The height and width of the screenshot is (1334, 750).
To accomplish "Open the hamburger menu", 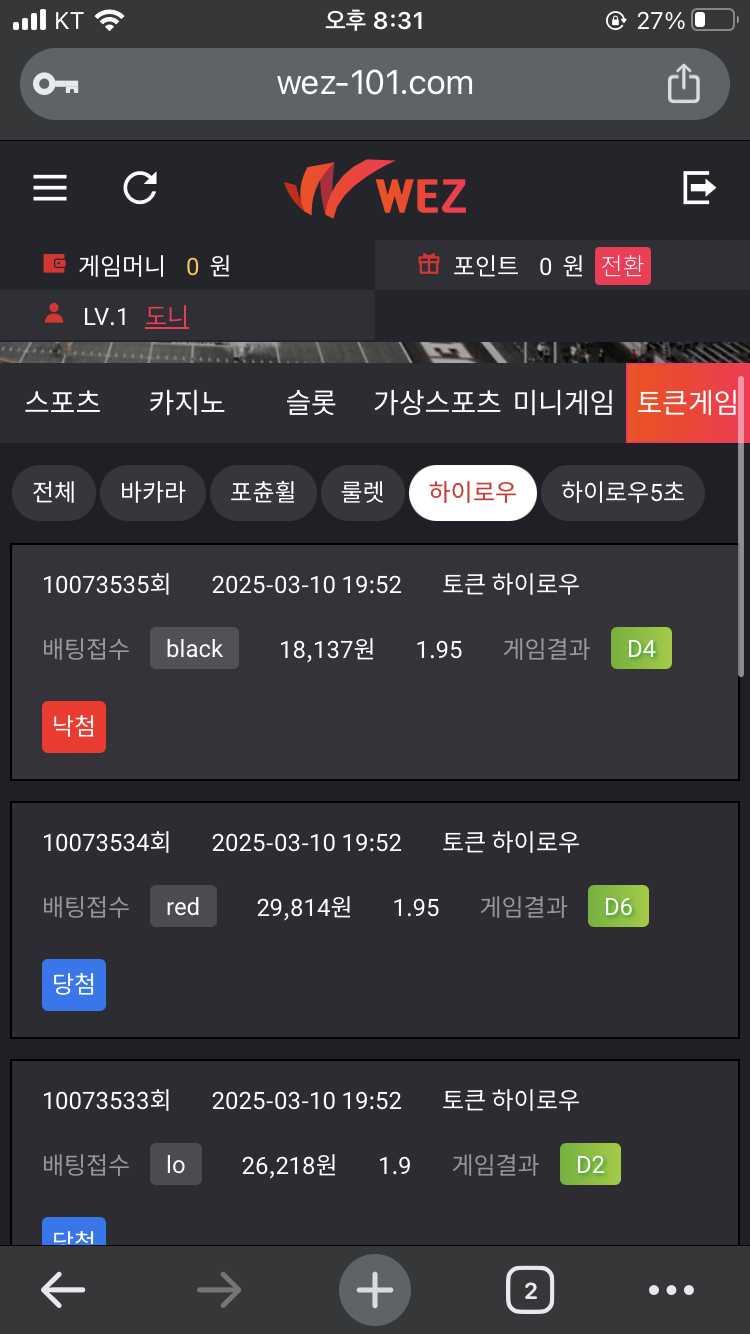I will (50, 188).
